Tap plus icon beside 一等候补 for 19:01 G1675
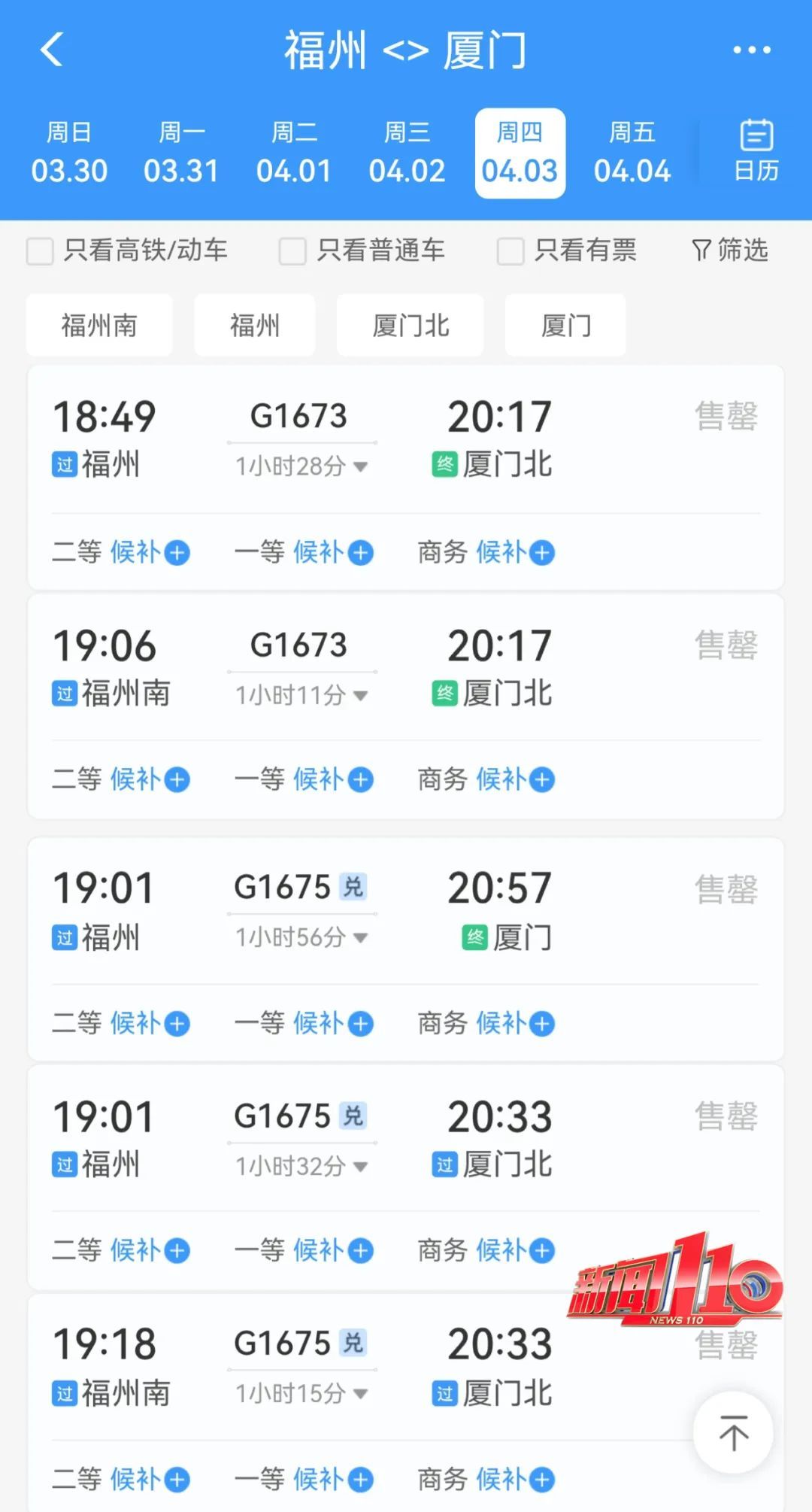 click(360, 1023)
